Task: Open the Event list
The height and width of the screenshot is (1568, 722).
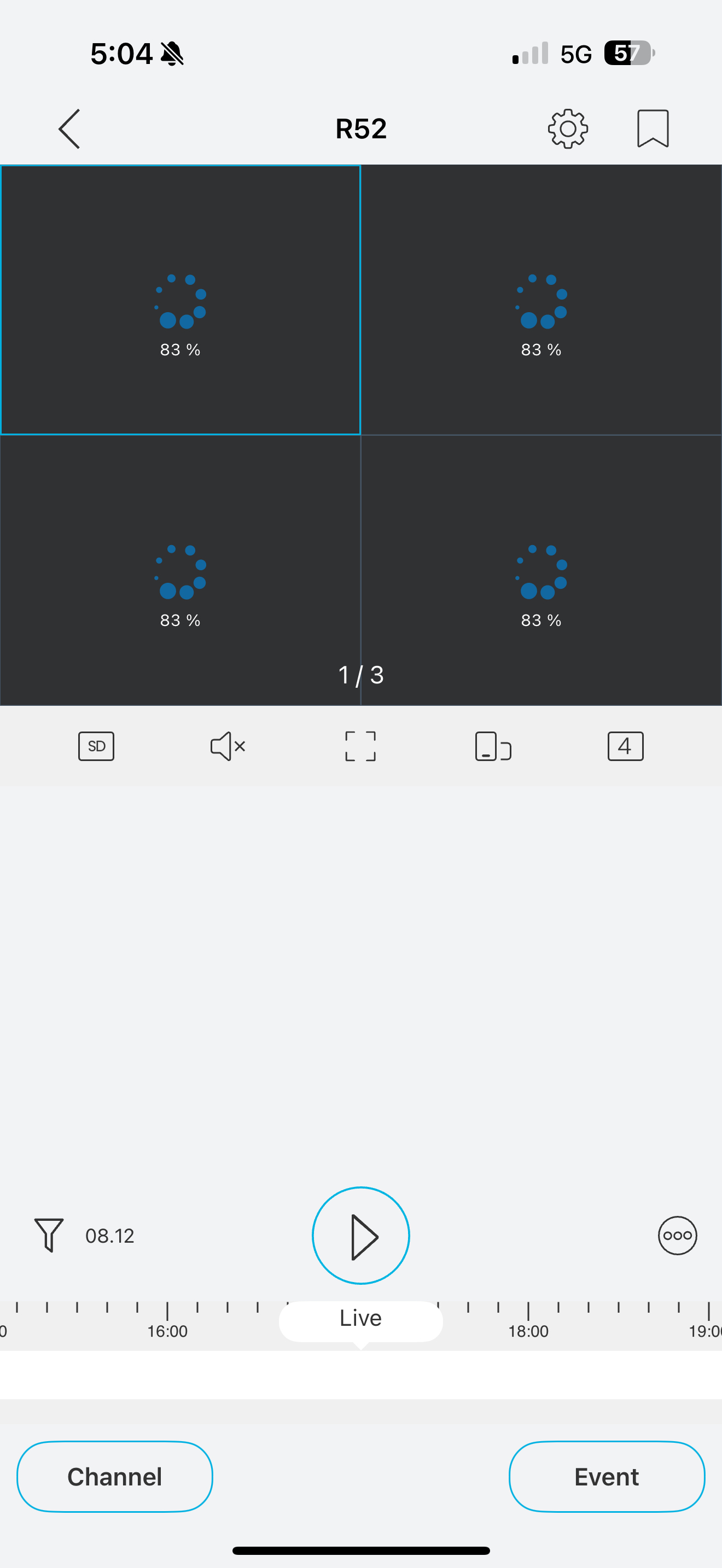Action: [607, 1476]
